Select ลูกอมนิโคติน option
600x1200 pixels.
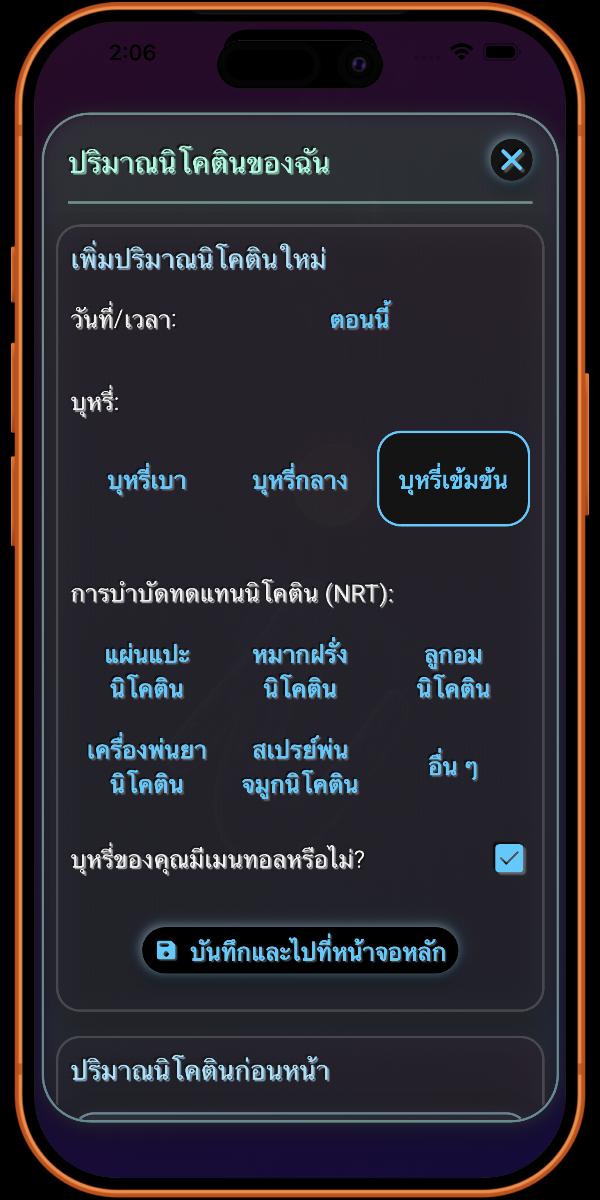point(453,671)
